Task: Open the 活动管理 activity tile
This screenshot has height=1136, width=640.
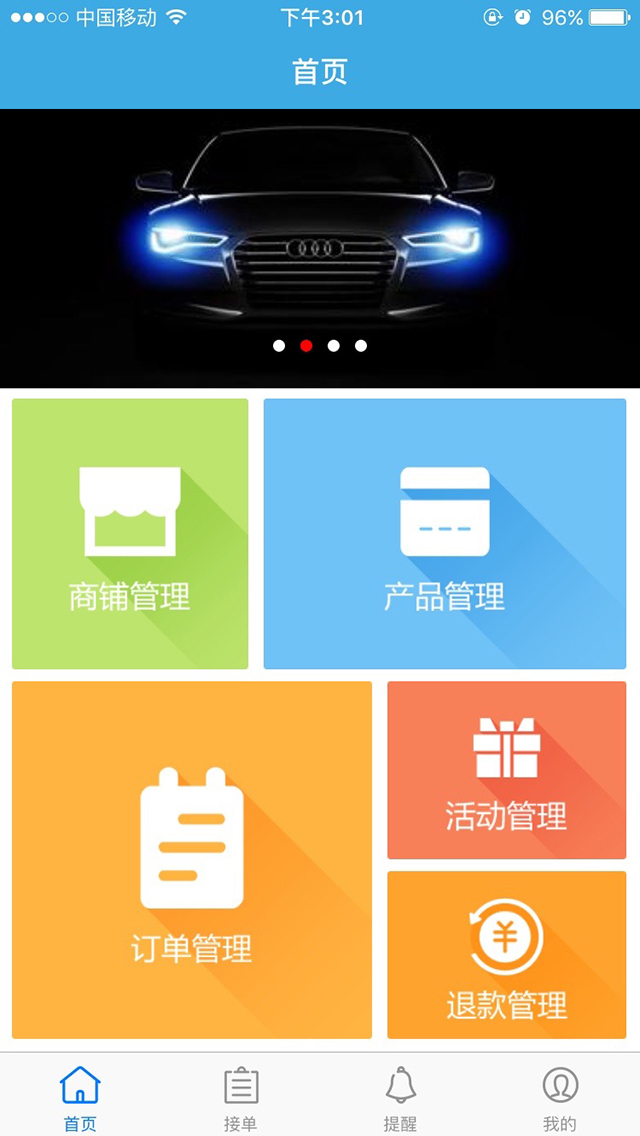Action: (x=506, y=770)
